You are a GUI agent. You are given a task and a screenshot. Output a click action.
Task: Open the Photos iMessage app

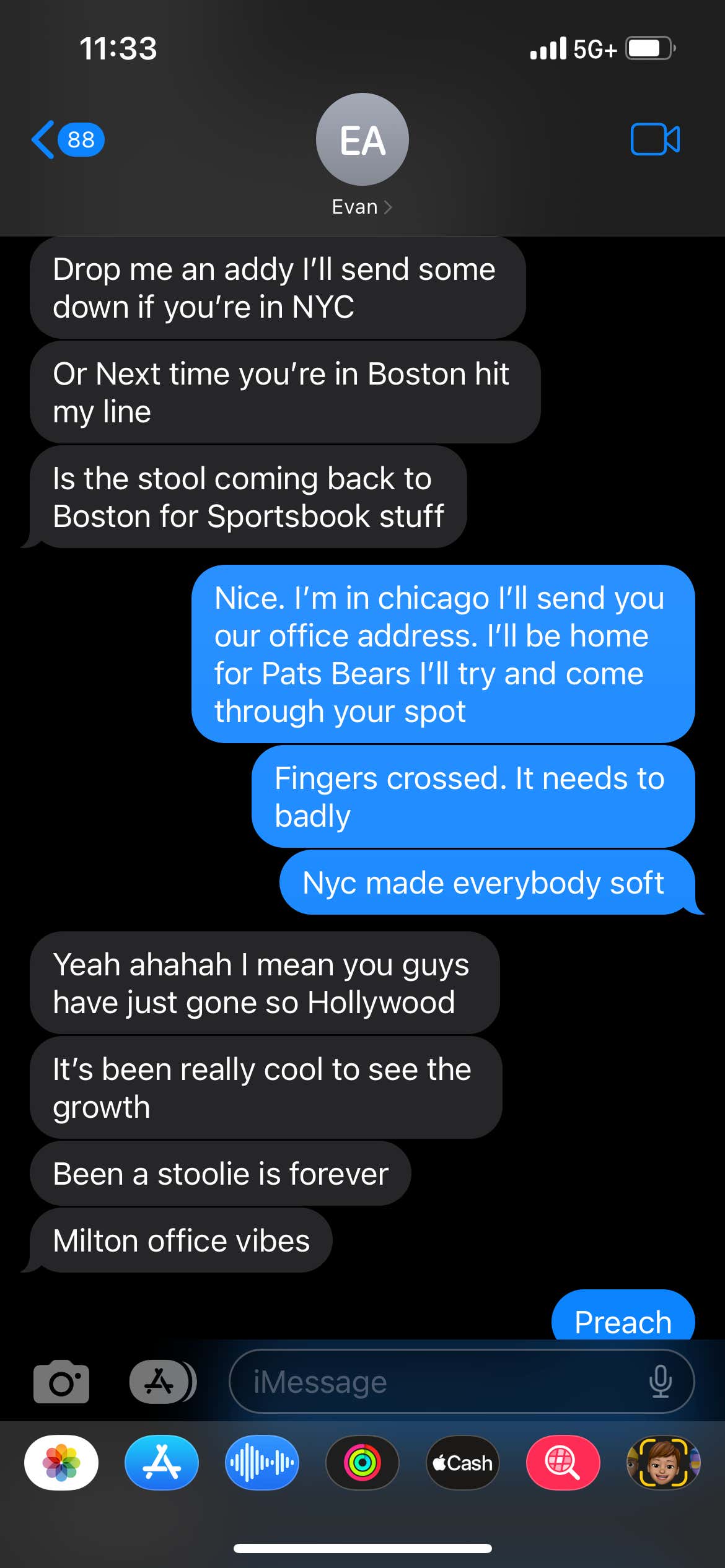coord(61,1462)
